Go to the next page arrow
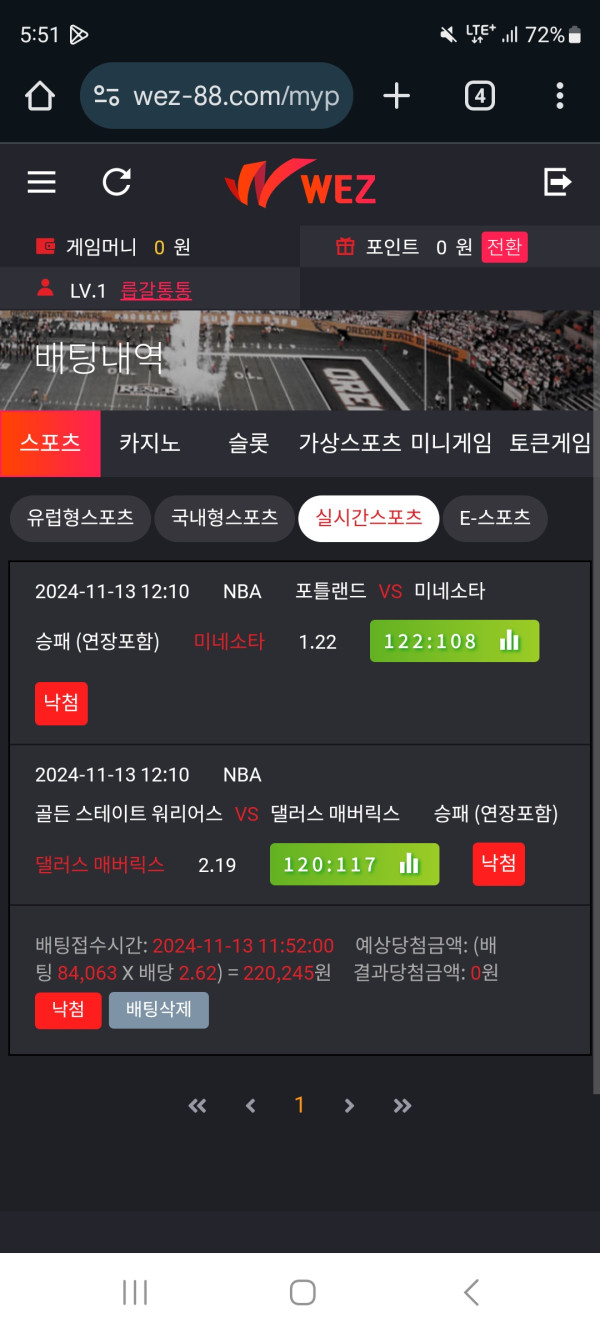600x1333 pixels. [x=349, y=1105]
